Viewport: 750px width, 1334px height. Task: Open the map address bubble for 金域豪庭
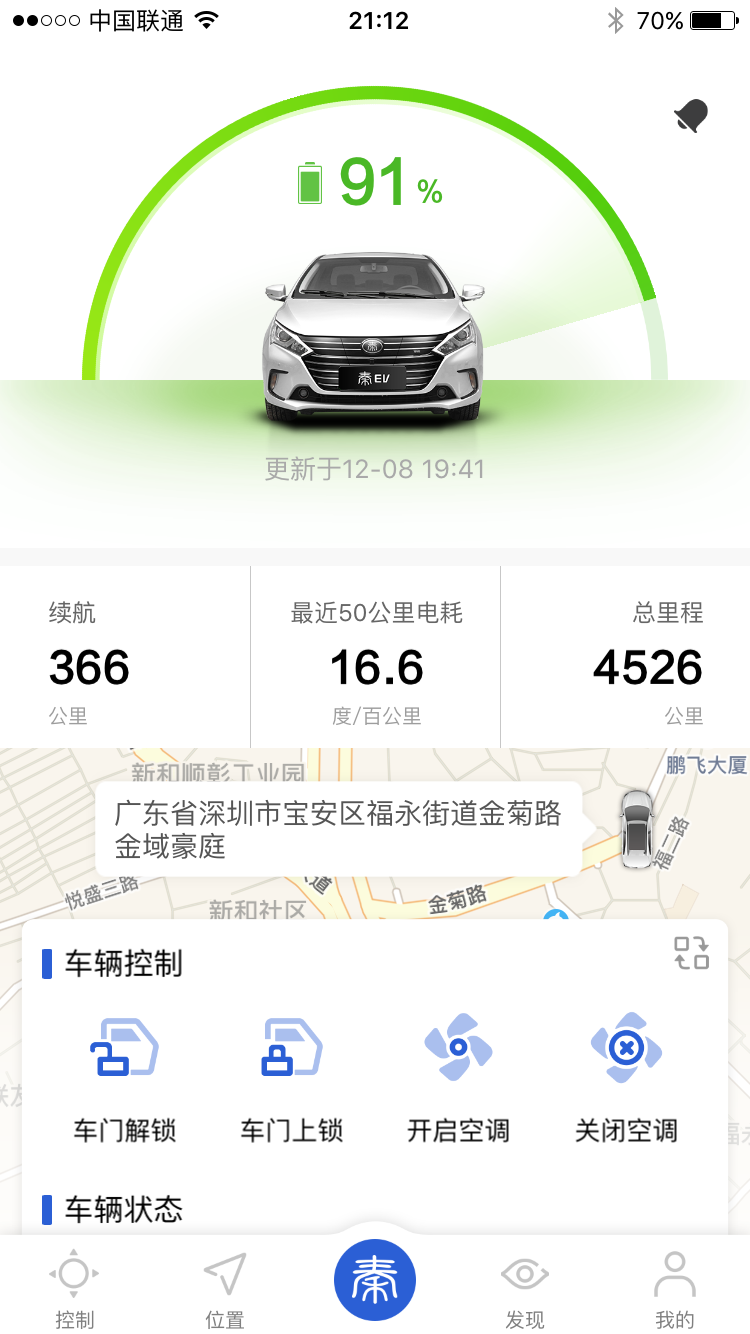coord(338,830)
